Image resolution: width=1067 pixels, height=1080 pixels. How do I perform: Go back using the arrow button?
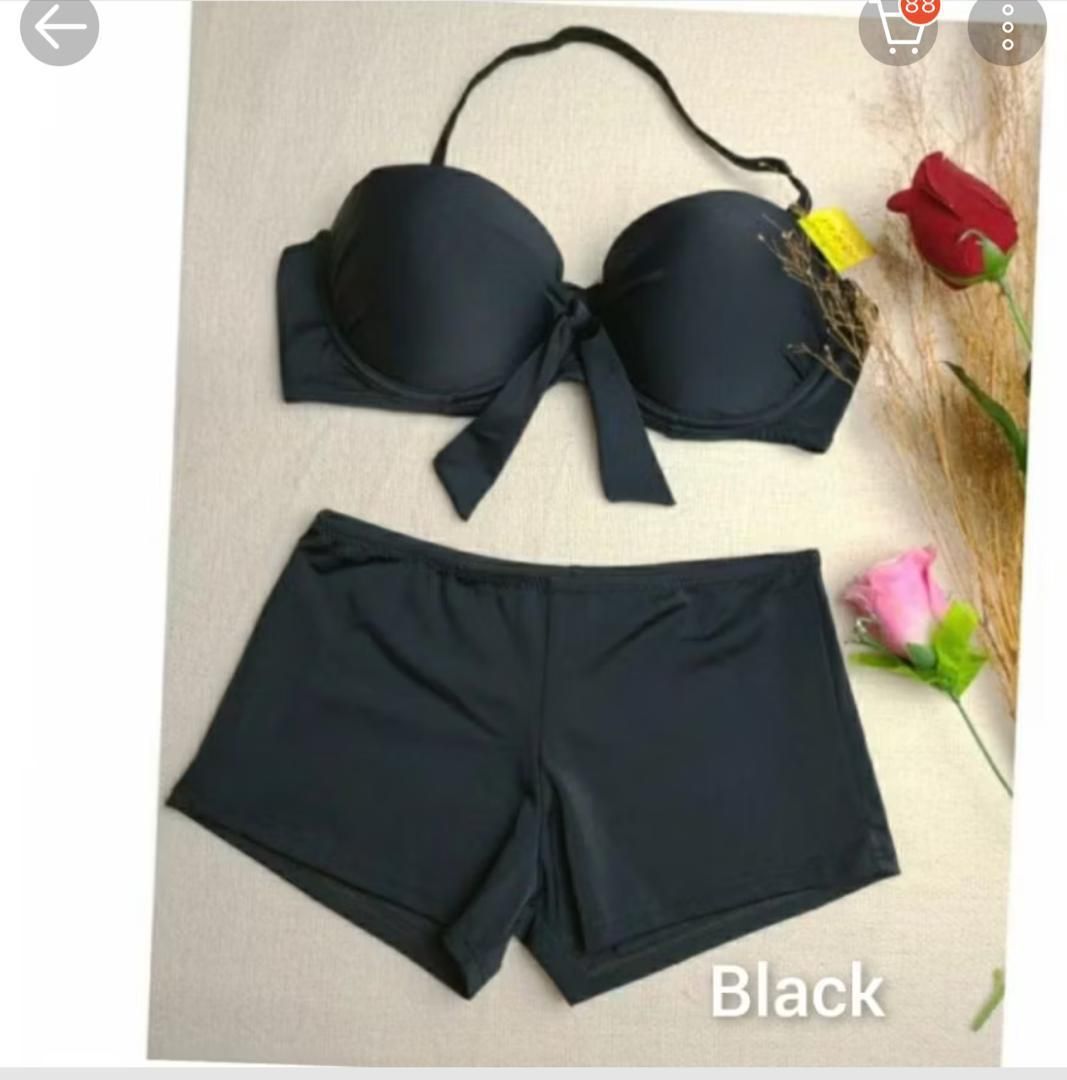59,29
